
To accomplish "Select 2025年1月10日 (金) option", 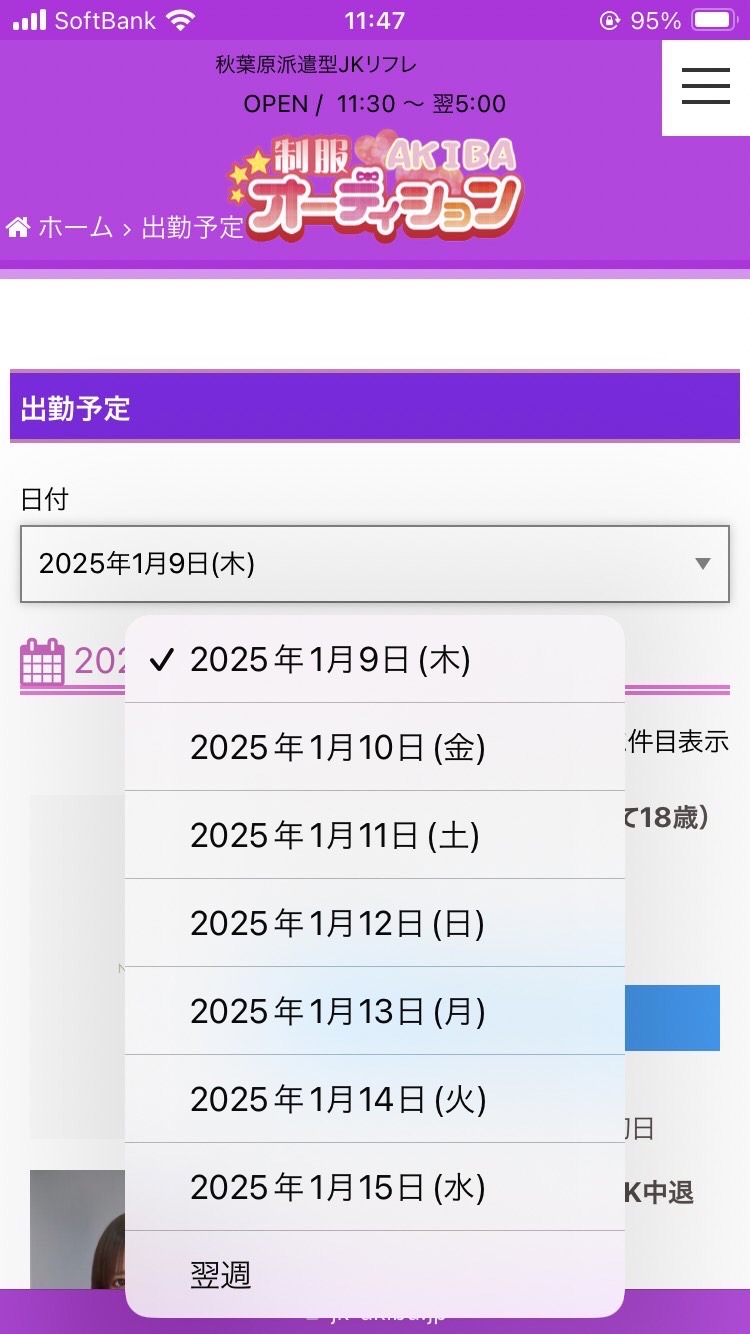I will tap(375, 747).
